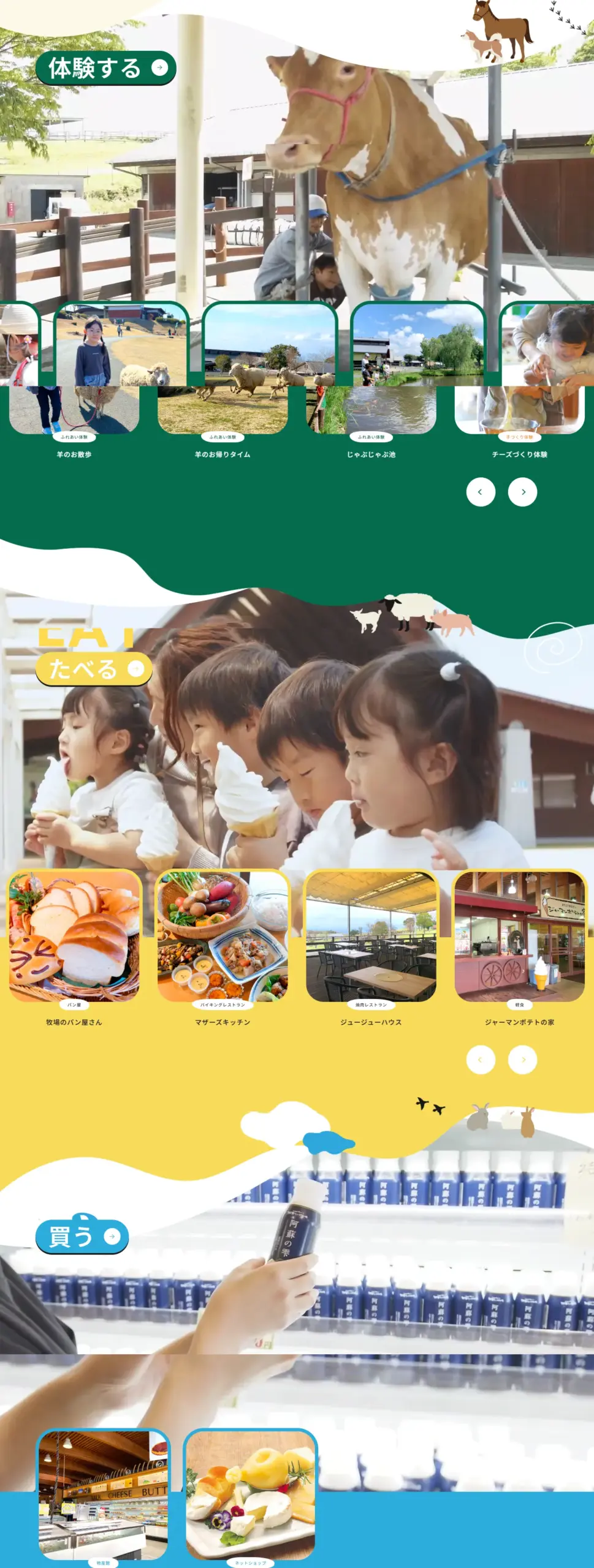The image size is (594, 1568).
Task: Advance the food carousel to next items
Action: coord(522,1060)
